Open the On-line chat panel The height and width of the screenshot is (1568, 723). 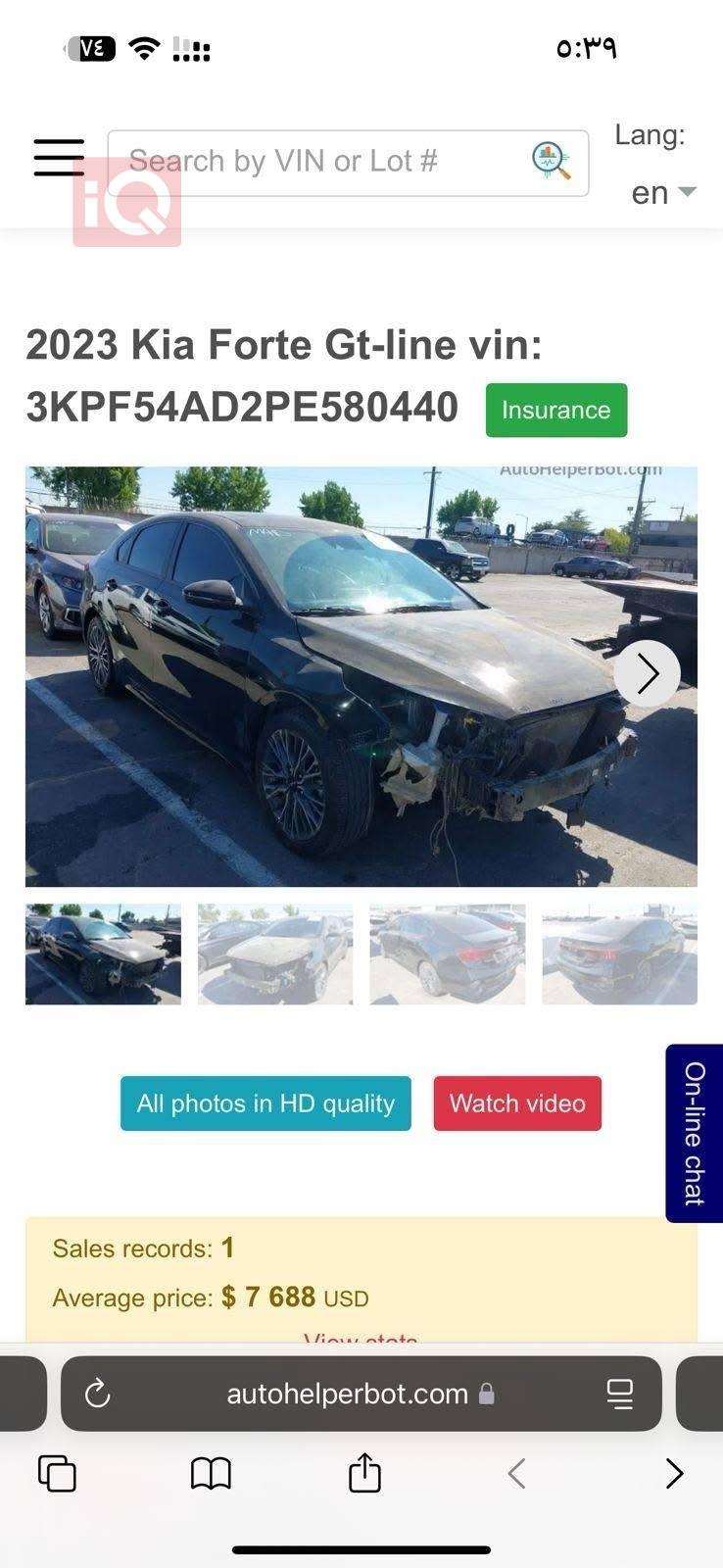[x=694, y=1133]
